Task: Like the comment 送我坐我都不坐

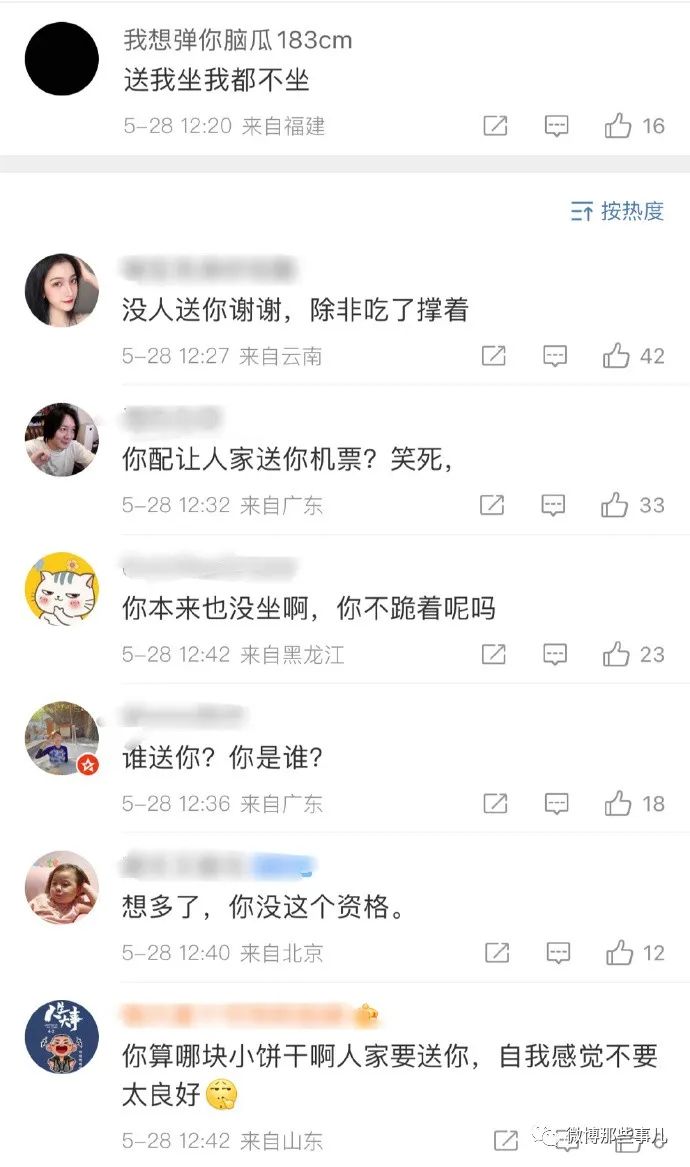Action: click(x=619, y=126)
